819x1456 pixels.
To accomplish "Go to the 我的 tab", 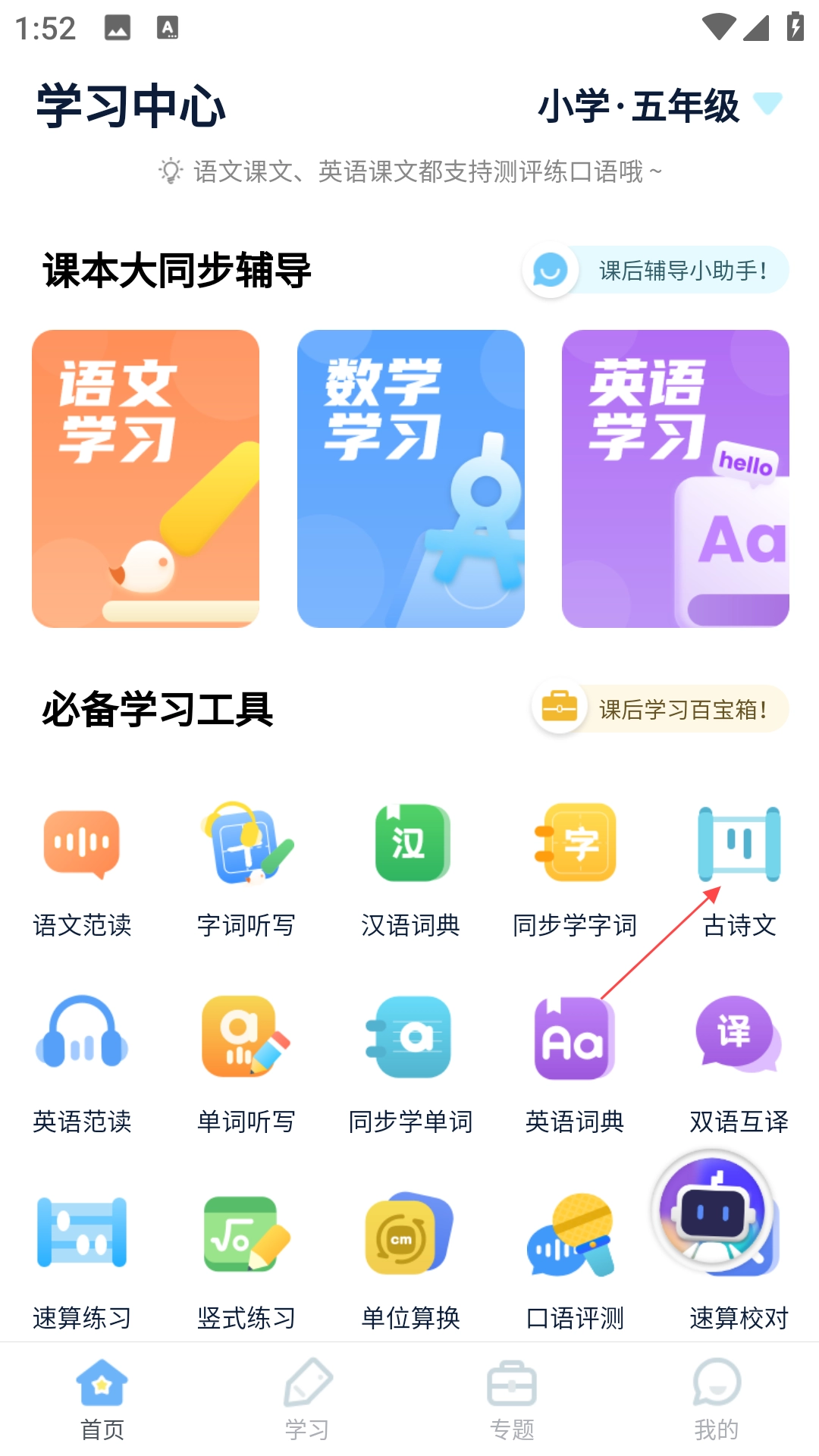I will 717,1398.
